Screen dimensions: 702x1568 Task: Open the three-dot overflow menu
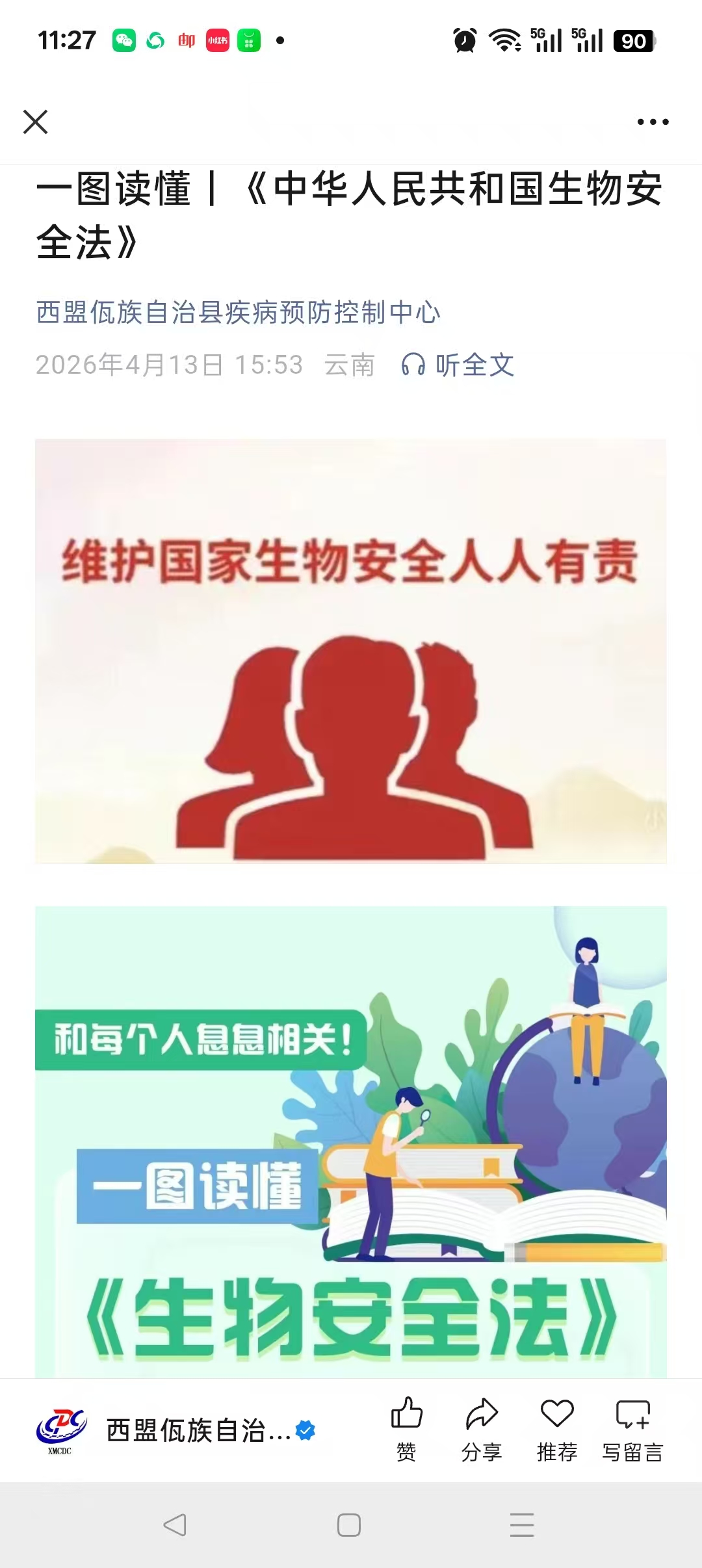pos(653,122)
